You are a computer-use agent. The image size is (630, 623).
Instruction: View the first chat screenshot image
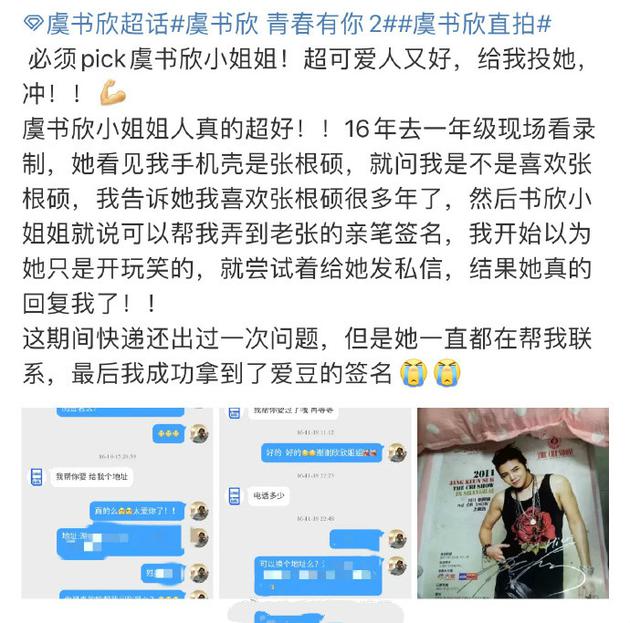point(118,503)
